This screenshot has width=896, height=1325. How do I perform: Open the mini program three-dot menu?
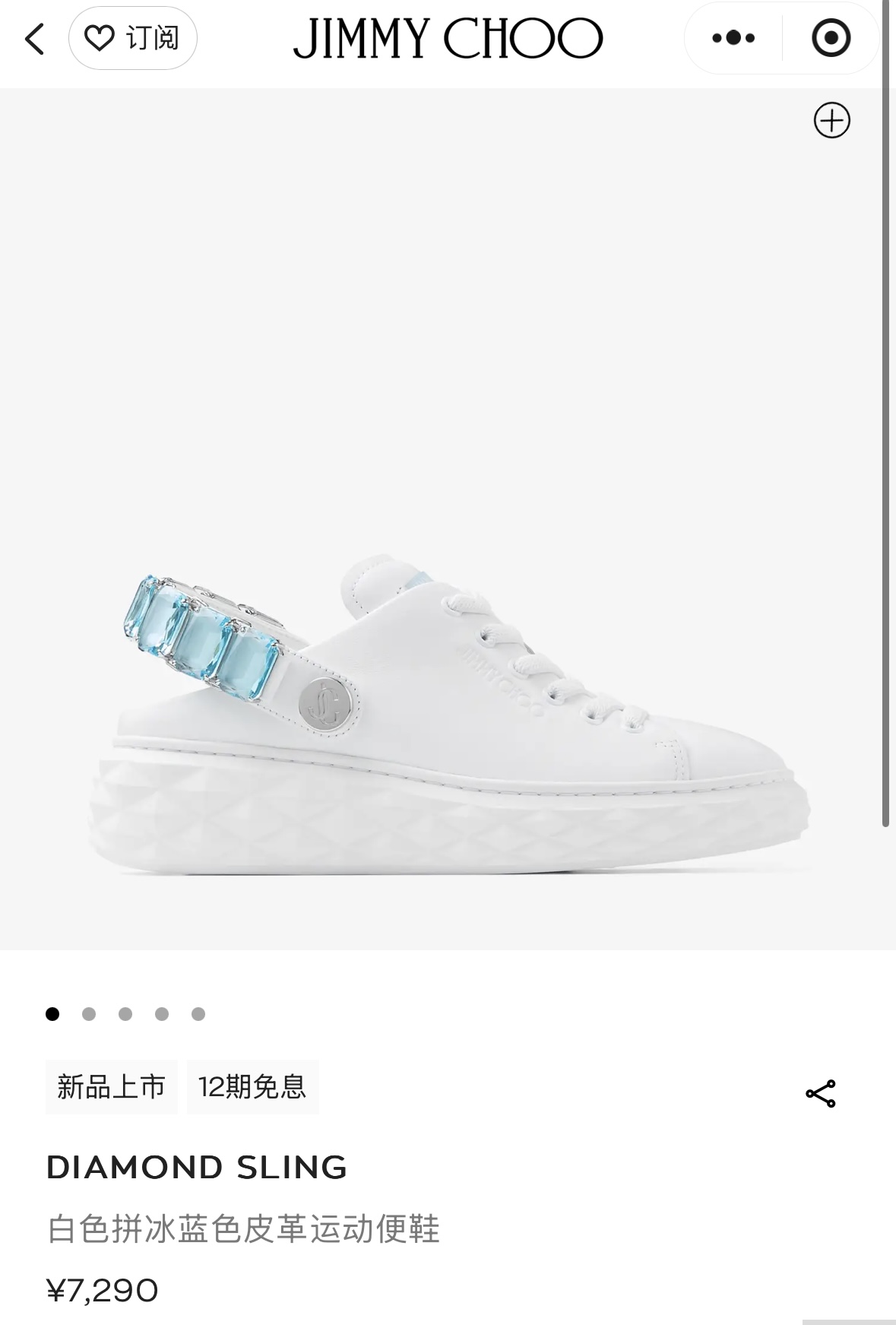(733, 38)
